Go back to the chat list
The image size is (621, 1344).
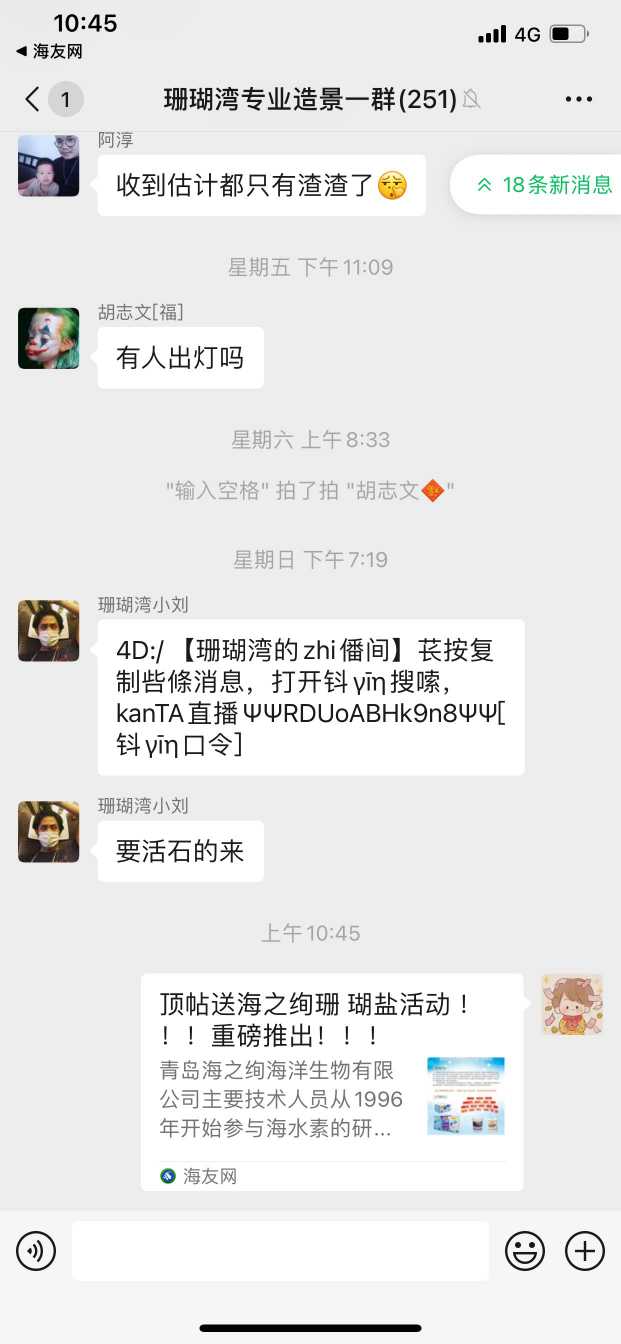click(x=34, y=99)
